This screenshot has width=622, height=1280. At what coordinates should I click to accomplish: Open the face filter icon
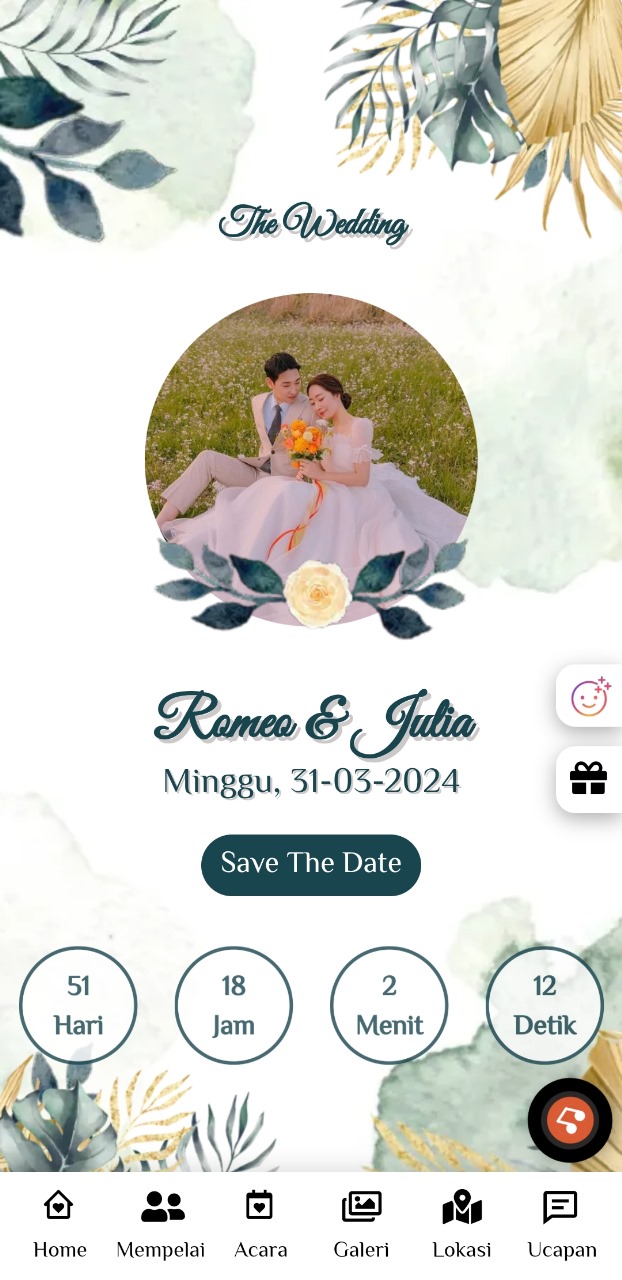(589, 696)
